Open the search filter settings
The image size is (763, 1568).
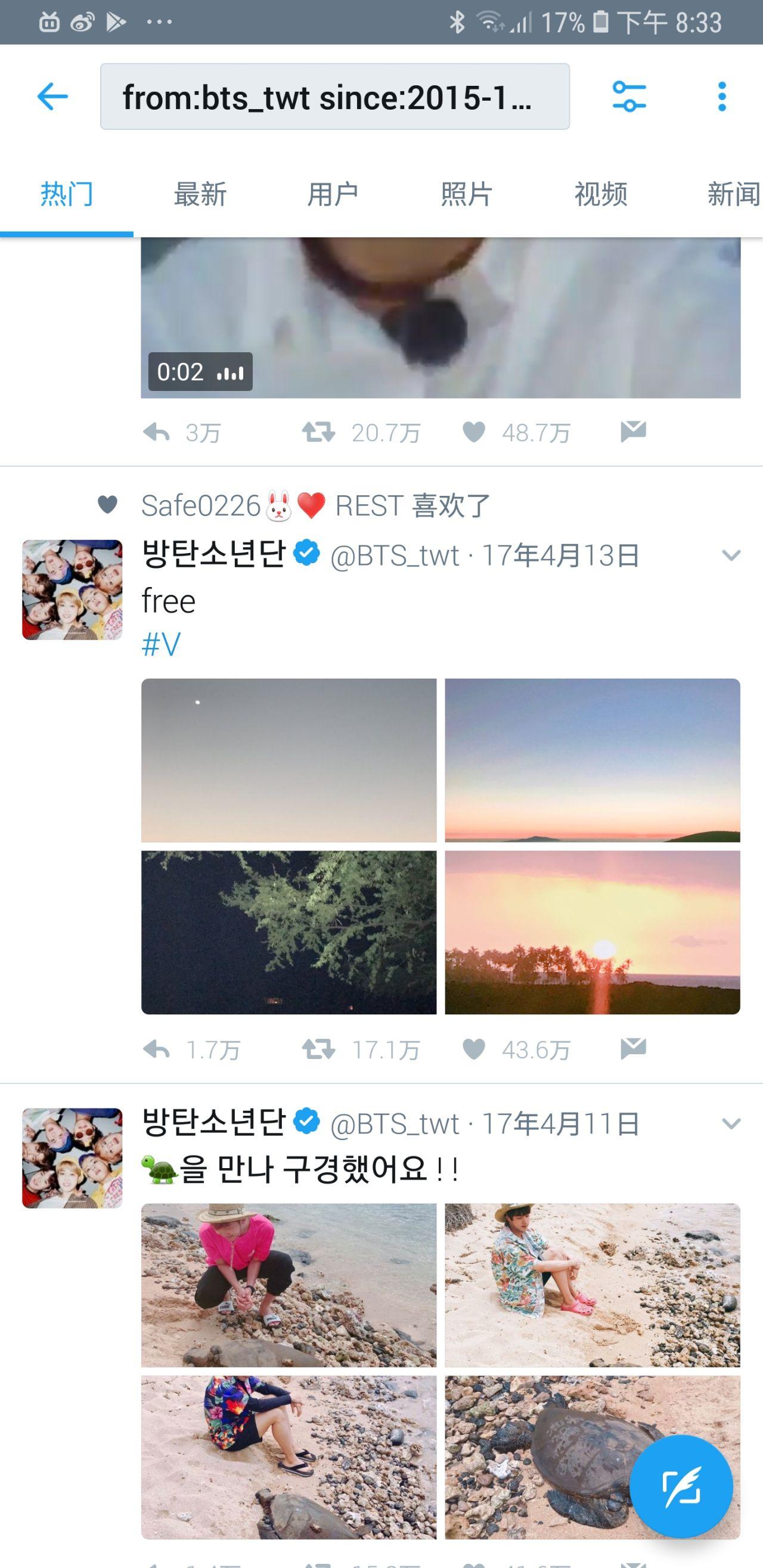pyautogui.click(x=628, y=97)
